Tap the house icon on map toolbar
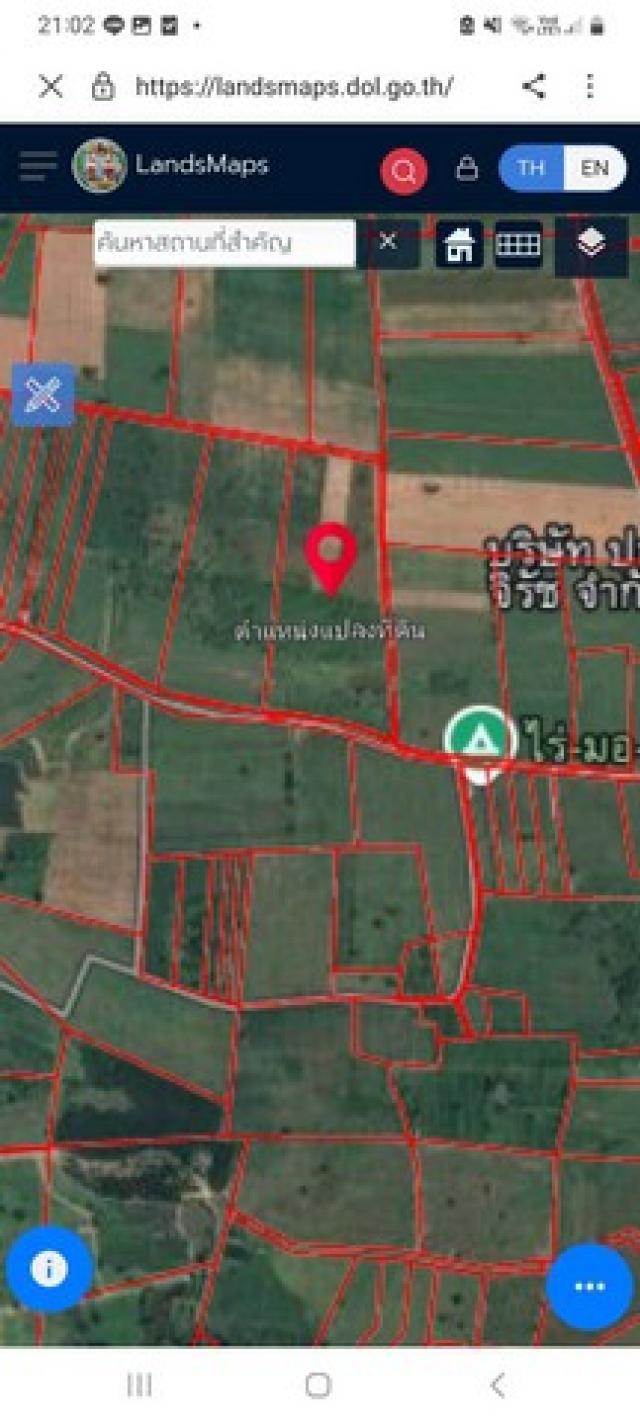This screenshot has height=1422, width=640. [x=459, y=244]
